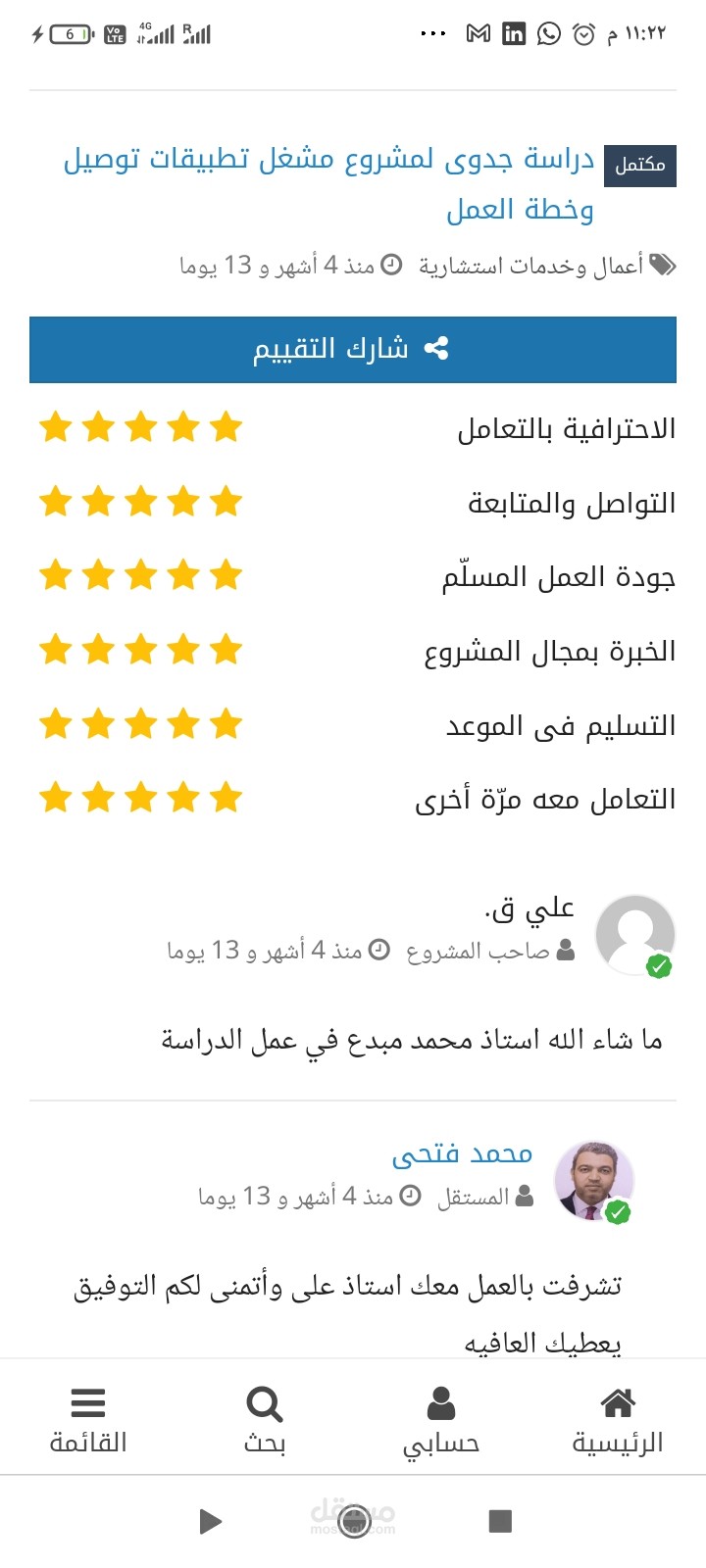The width and height of the screenshot is (706, 1568).
Task: Open WhatsApp from the status bar
Action: point(547,34)
